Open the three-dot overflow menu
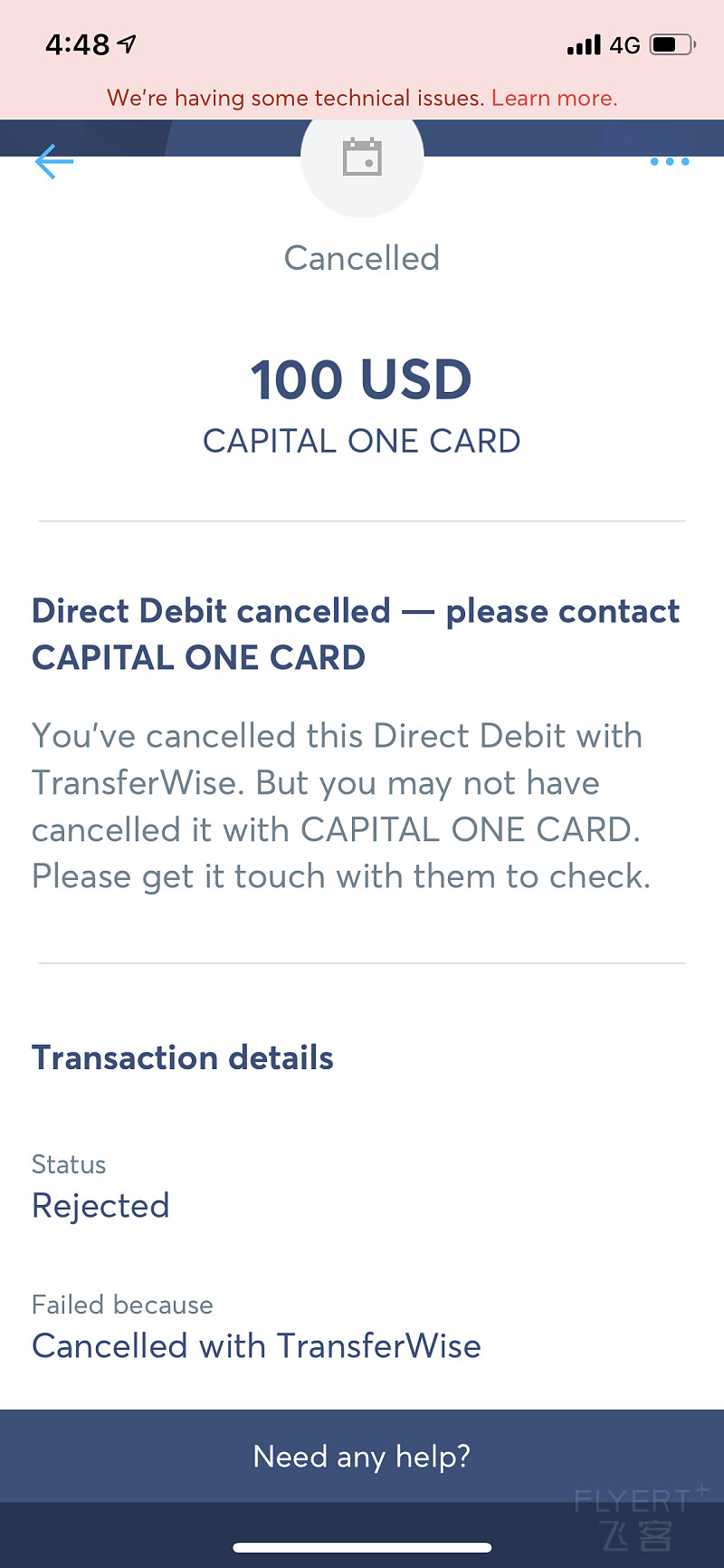The image size is (724, 1568). (670, 162)
